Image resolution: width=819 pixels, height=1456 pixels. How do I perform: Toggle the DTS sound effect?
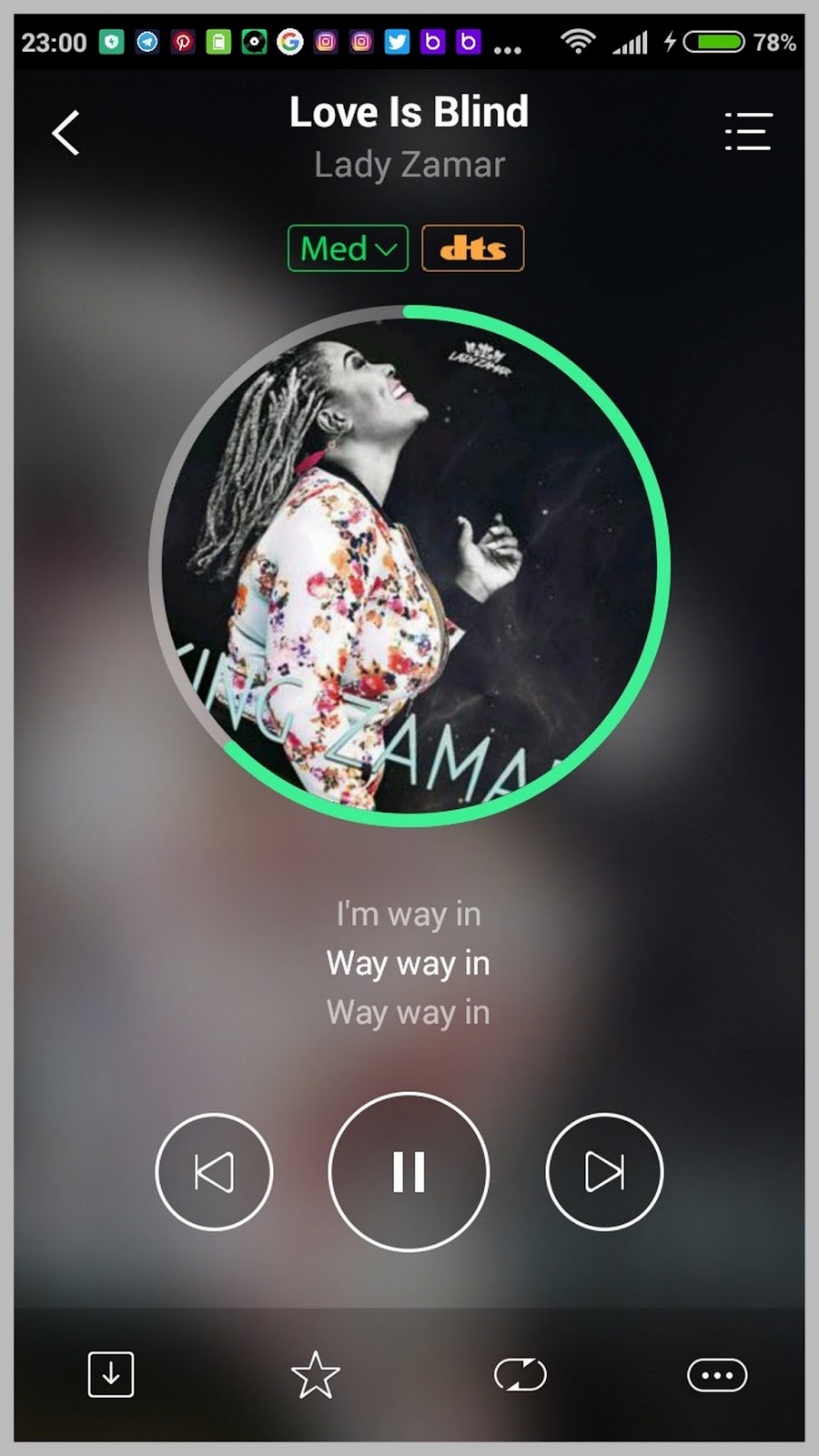coord(473,248)
